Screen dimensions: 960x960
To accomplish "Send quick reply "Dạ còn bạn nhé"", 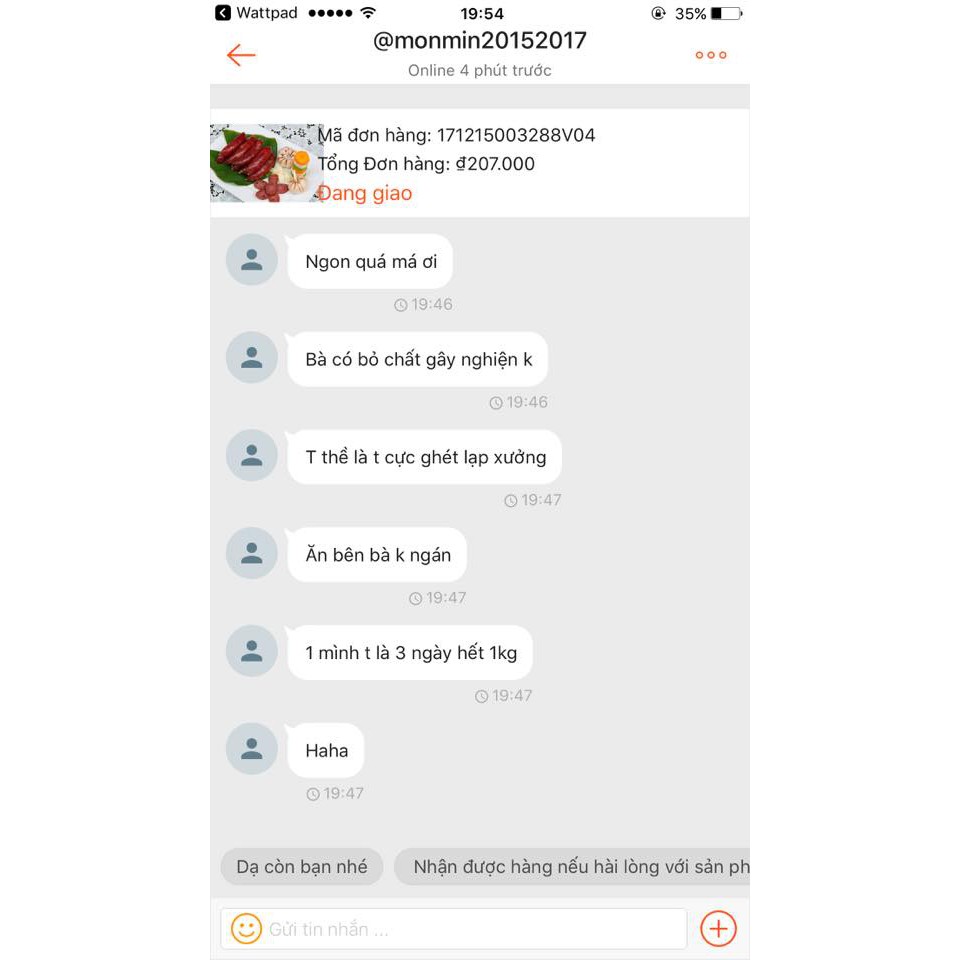I will pos(302,867).
